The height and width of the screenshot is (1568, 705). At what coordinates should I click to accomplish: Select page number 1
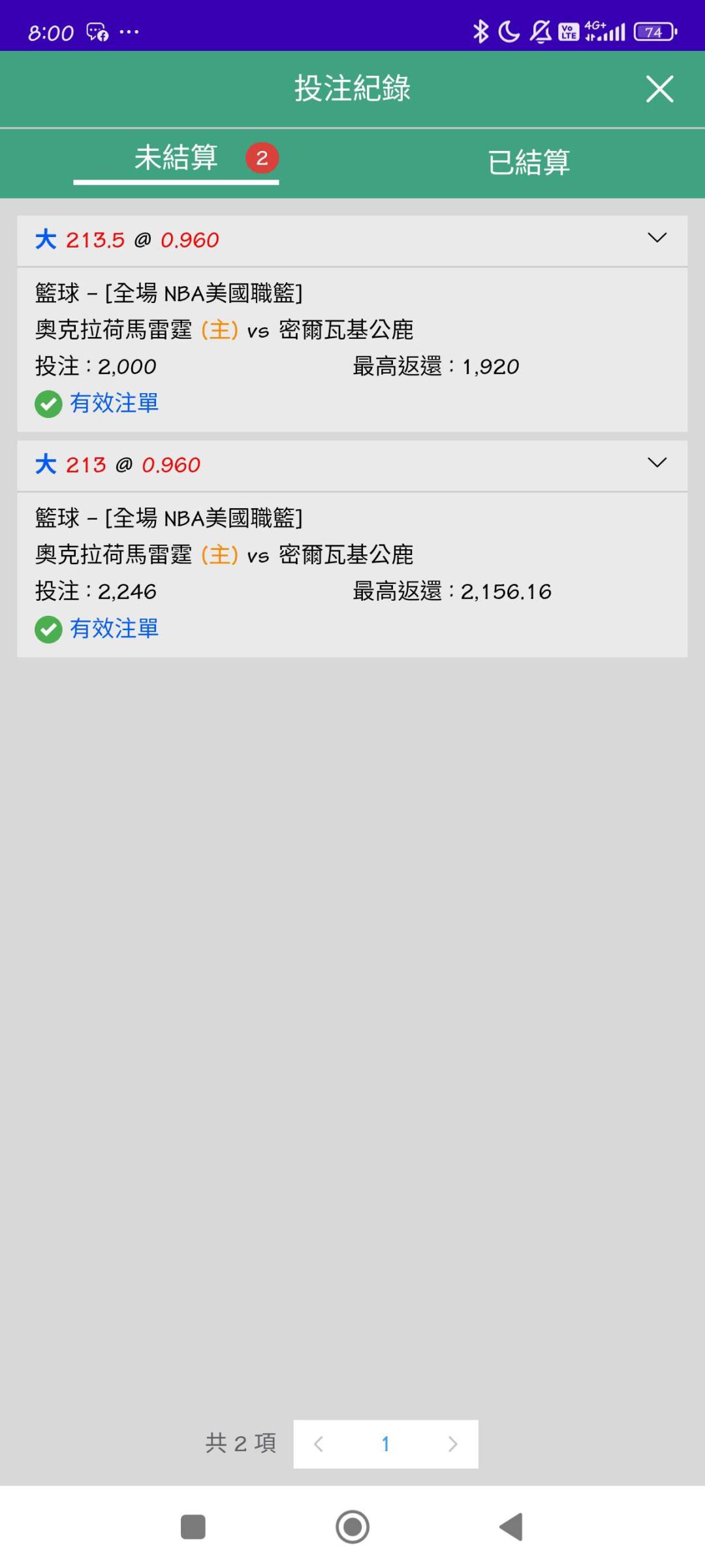(x=386, y=1444)
